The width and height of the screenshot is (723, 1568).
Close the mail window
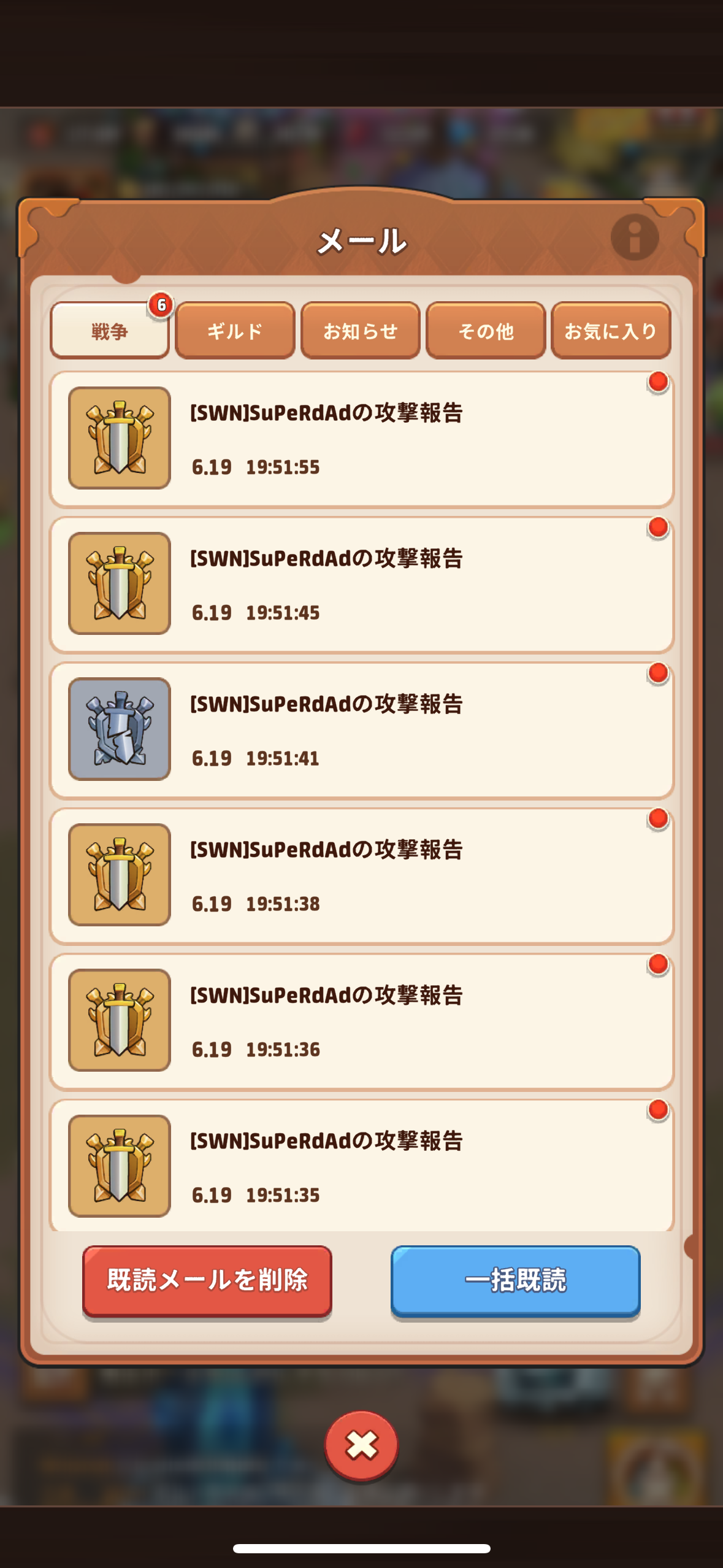[x=361, y=1445]
